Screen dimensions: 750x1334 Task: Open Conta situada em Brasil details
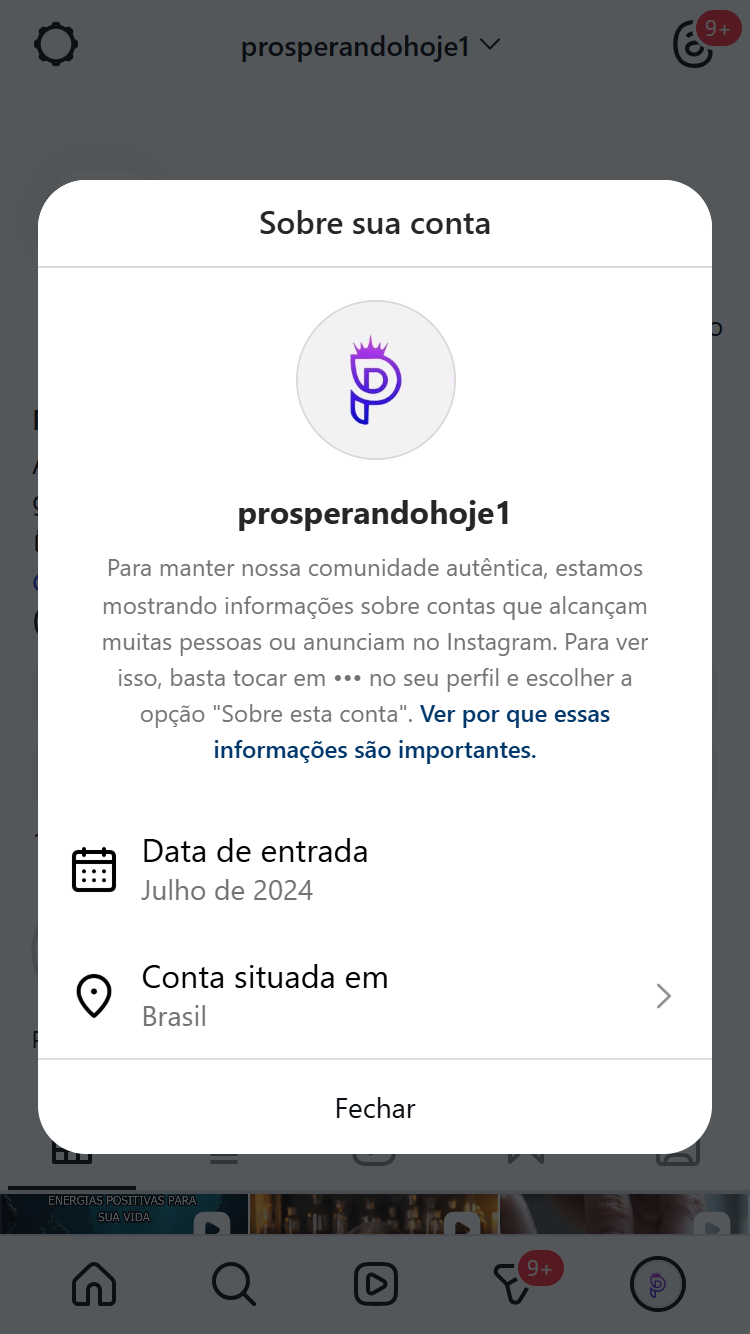374,996
